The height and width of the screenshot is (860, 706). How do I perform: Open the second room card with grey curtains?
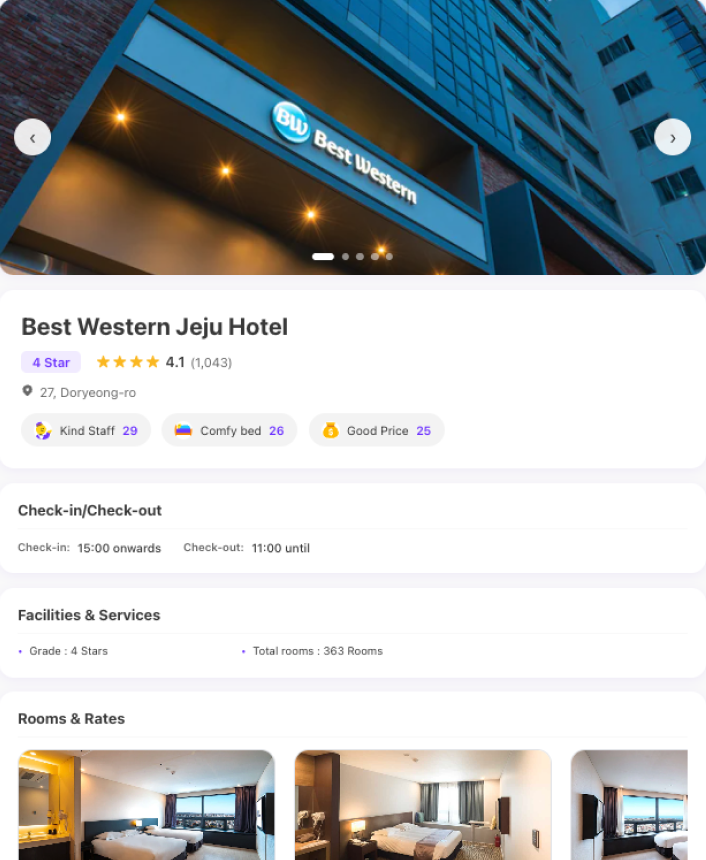[422, 804]
